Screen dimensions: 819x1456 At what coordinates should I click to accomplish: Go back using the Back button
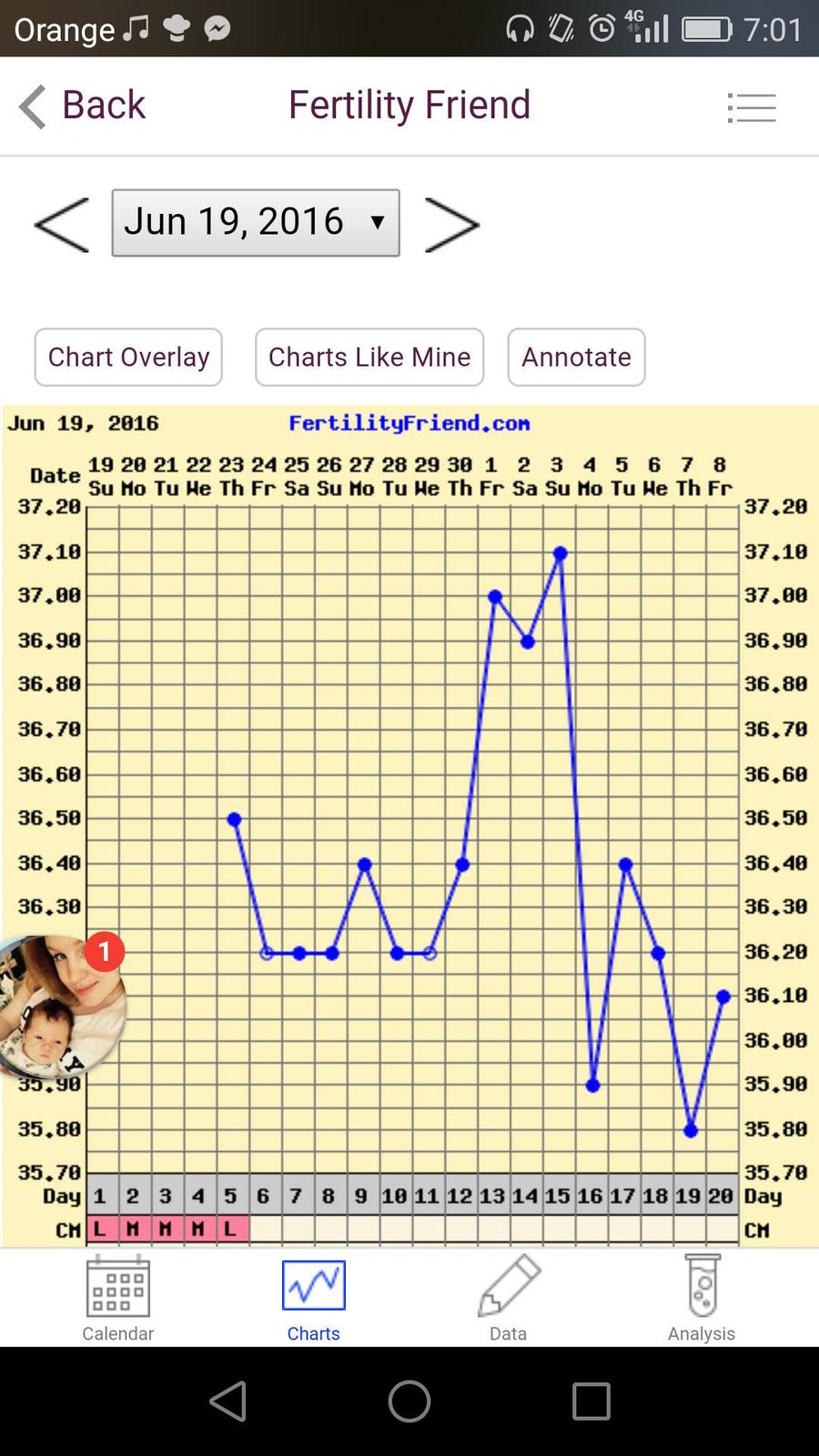[x=84, y=106]
